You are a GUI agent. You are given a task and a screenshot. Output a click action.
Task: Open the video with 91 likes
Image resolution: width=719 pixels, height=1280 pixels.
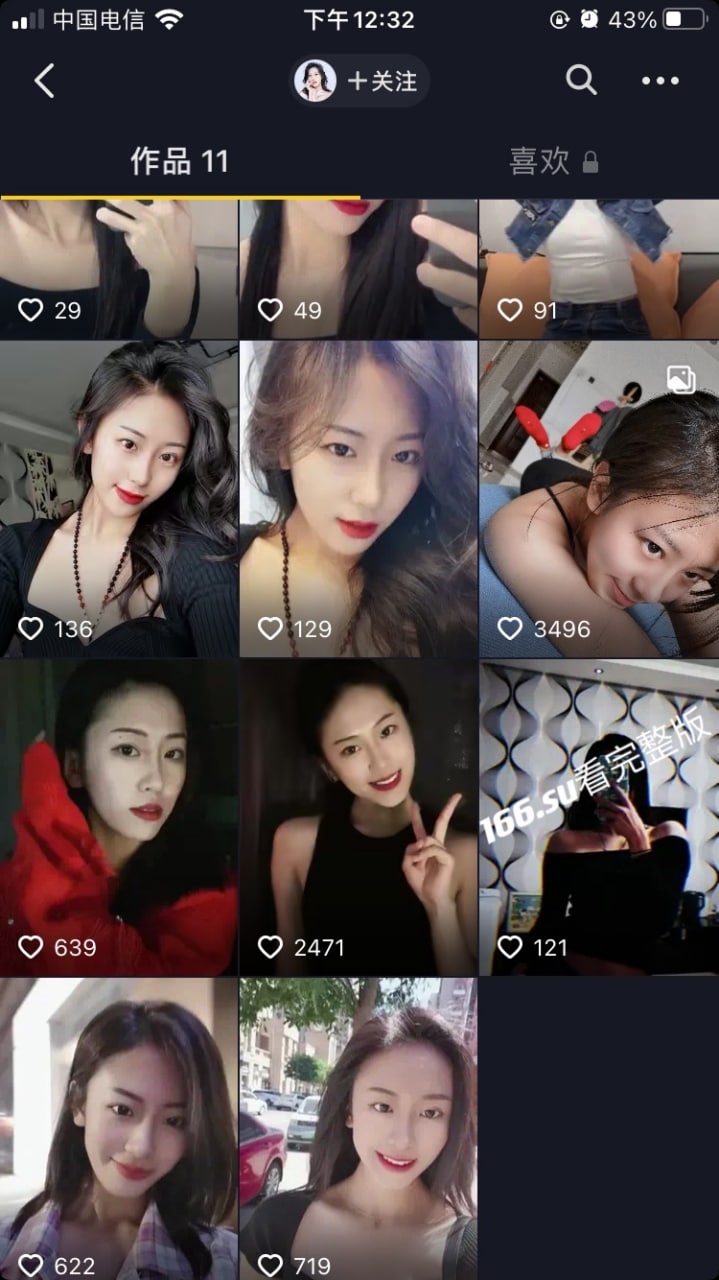click(x=599, y=269)
